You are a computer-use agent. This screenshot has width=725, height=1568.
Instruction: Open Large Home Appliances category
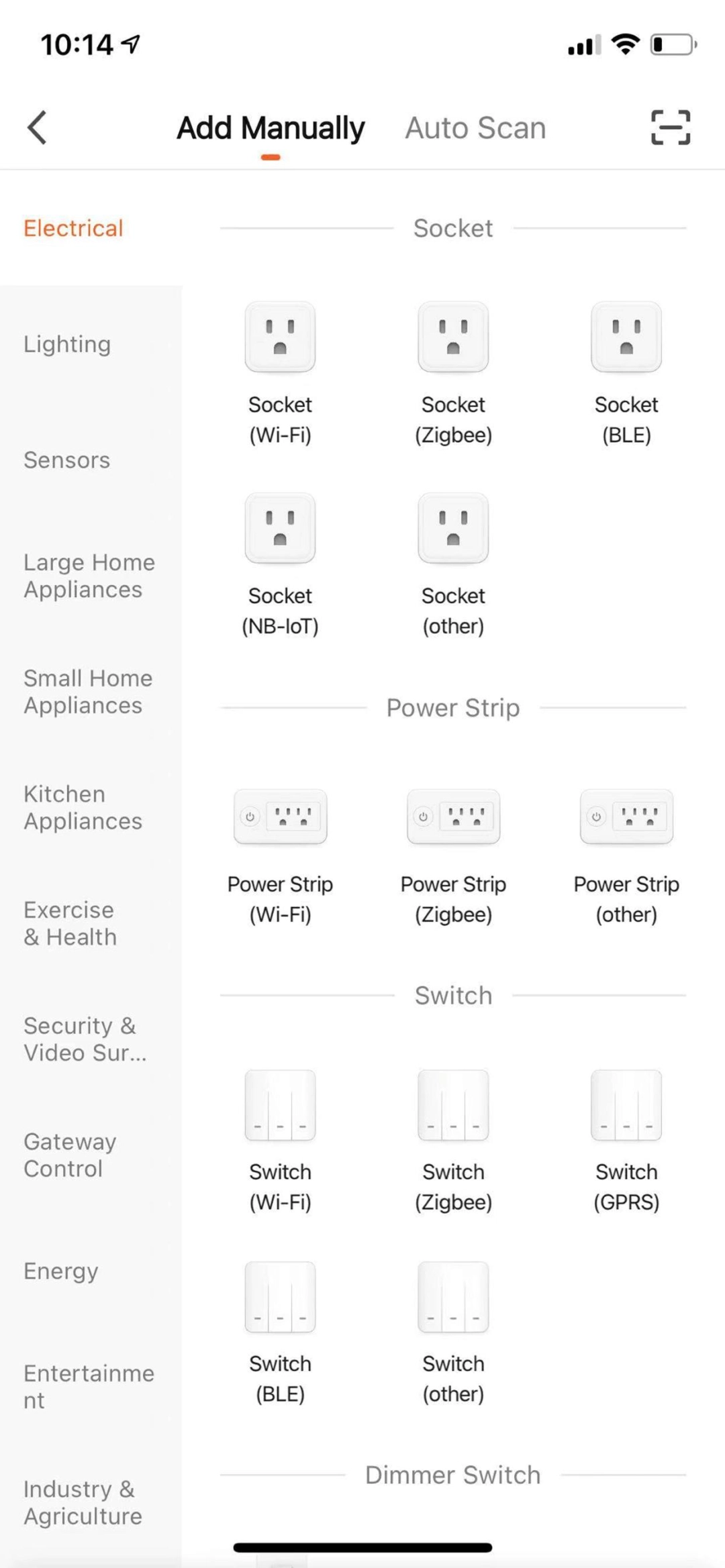89,576
